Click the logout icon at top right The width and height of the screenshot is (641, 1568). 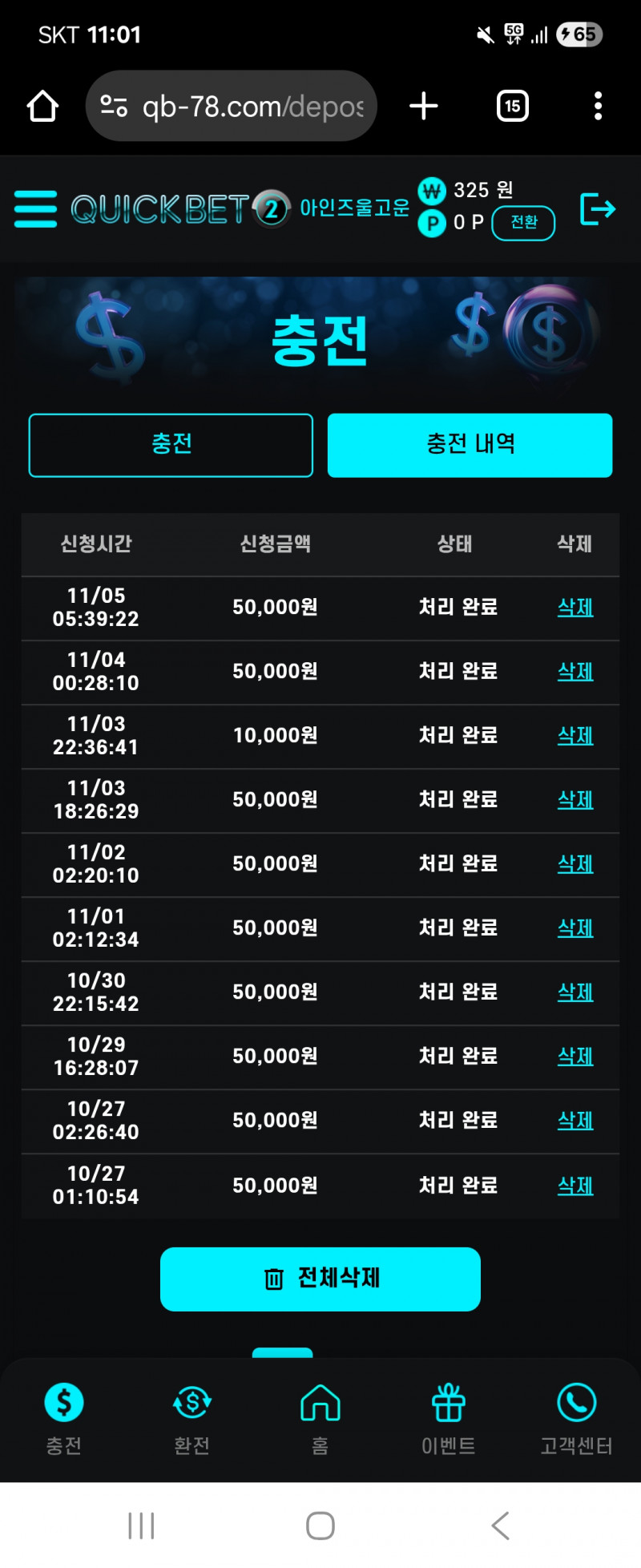(x=597, y=209)
